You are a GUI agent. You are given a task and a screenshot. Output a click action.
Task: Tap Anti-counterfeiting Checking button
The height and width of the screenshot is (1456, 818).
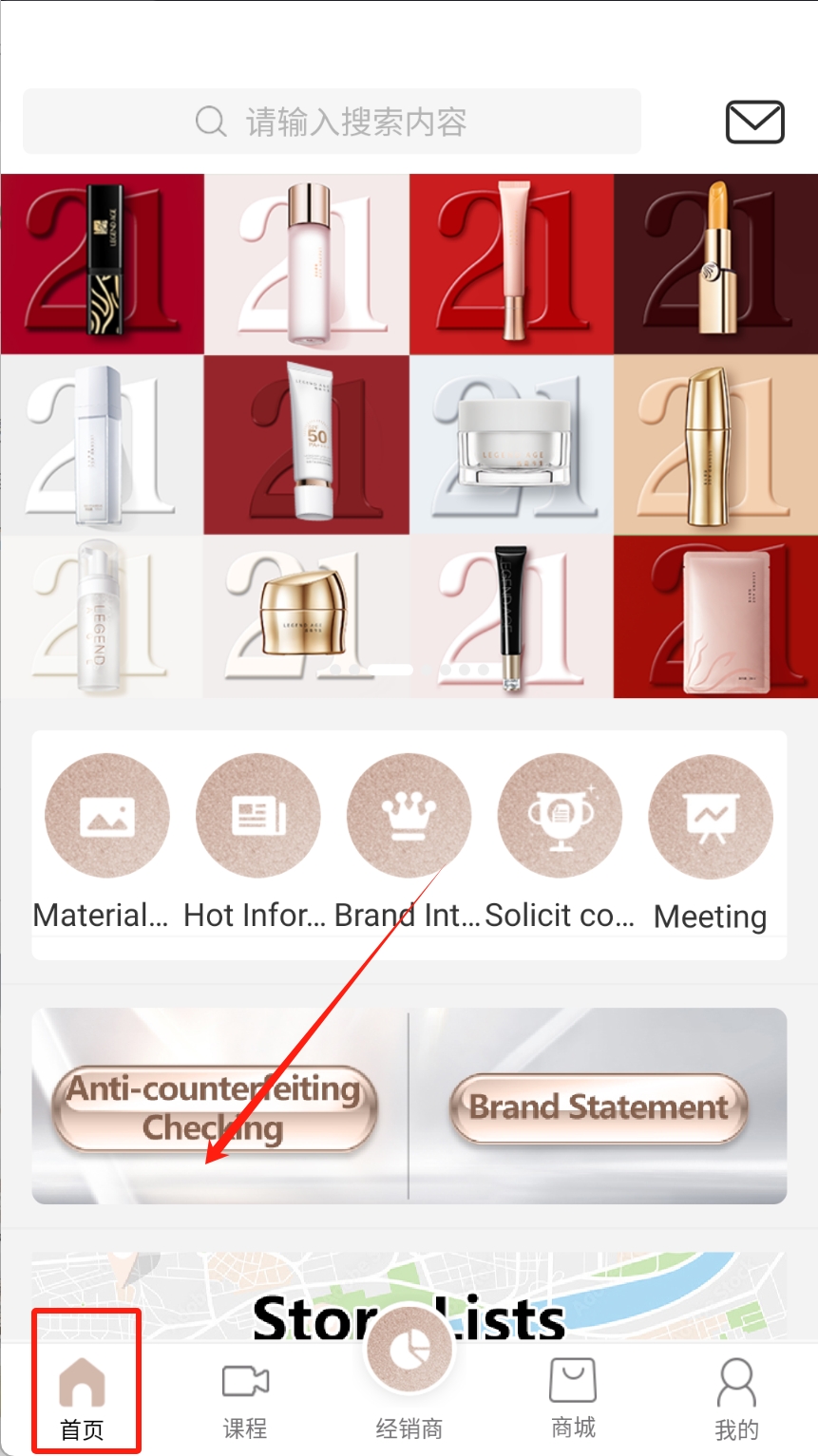tap(216, 1107)
